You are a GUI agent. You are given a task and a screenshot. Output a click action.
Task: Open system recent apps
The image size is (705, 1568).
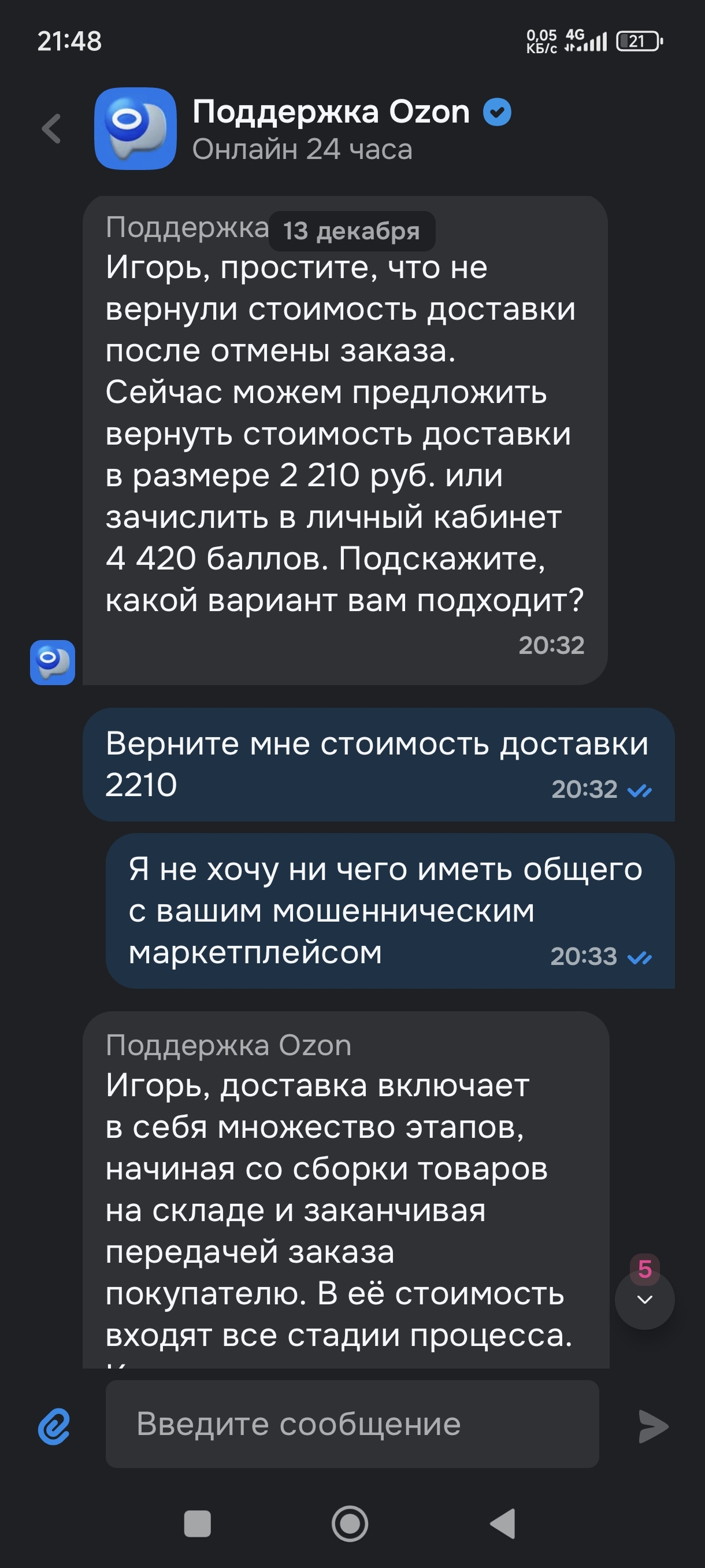coord(197,1523)
